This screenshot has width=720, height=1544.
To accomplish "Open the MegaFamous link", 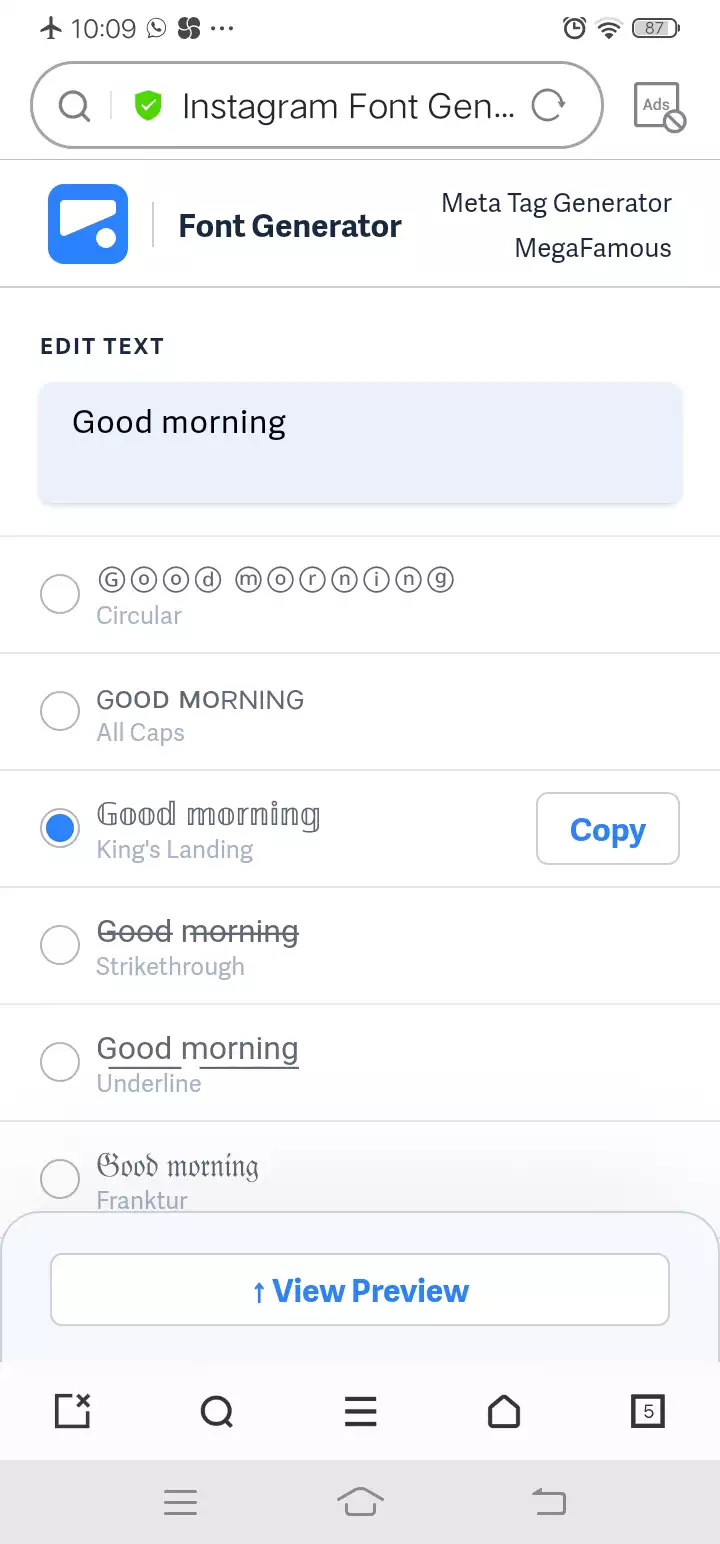I will pyautogui.click(x=593, y=248).
